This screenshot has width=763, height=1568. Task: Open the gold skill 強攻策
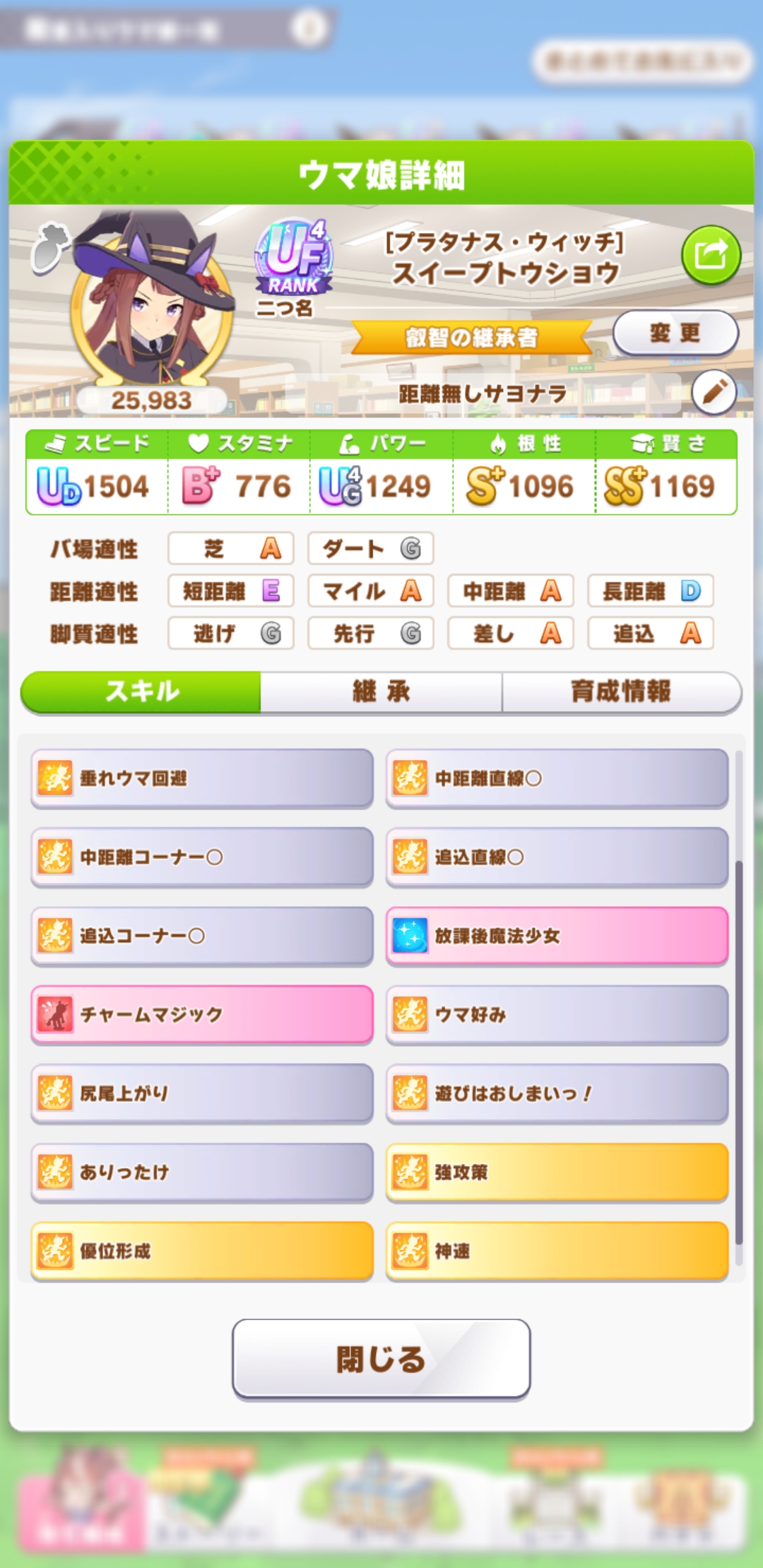point(557,1172)
